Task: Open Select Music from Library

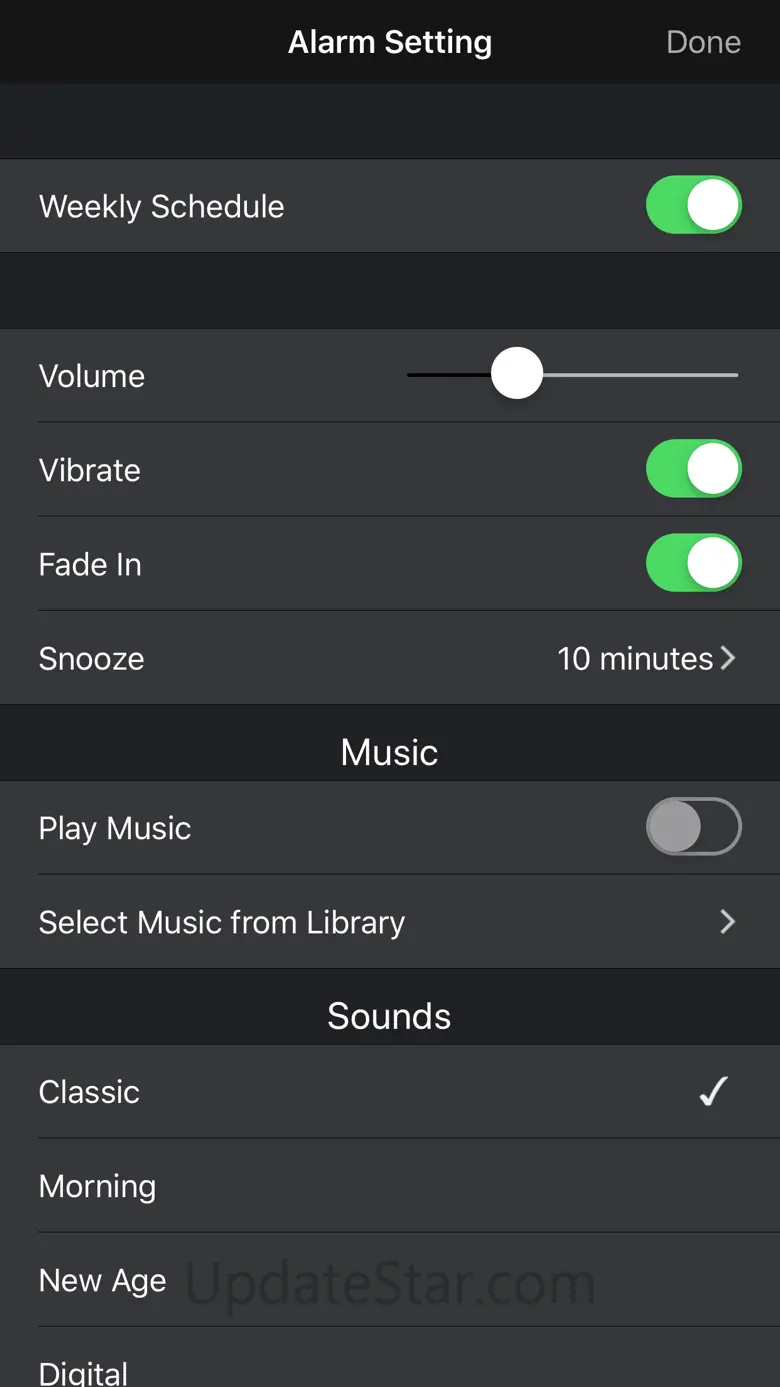Action: tap(389, 922)
